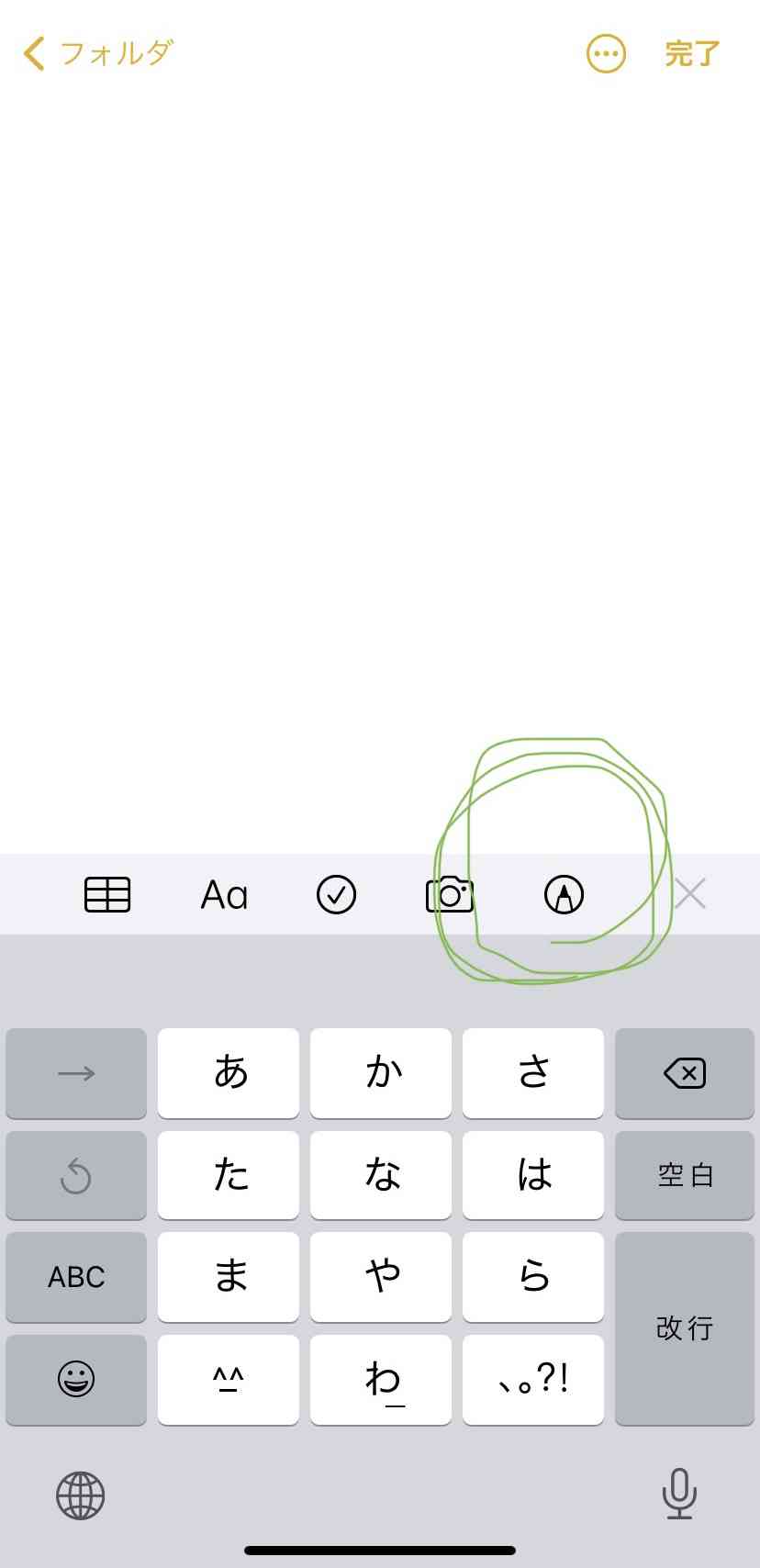Tap the 、。?! punctuation key
Image resolution: width=760 pixels, height=1568 pixels.
[x=533, y=1379]
